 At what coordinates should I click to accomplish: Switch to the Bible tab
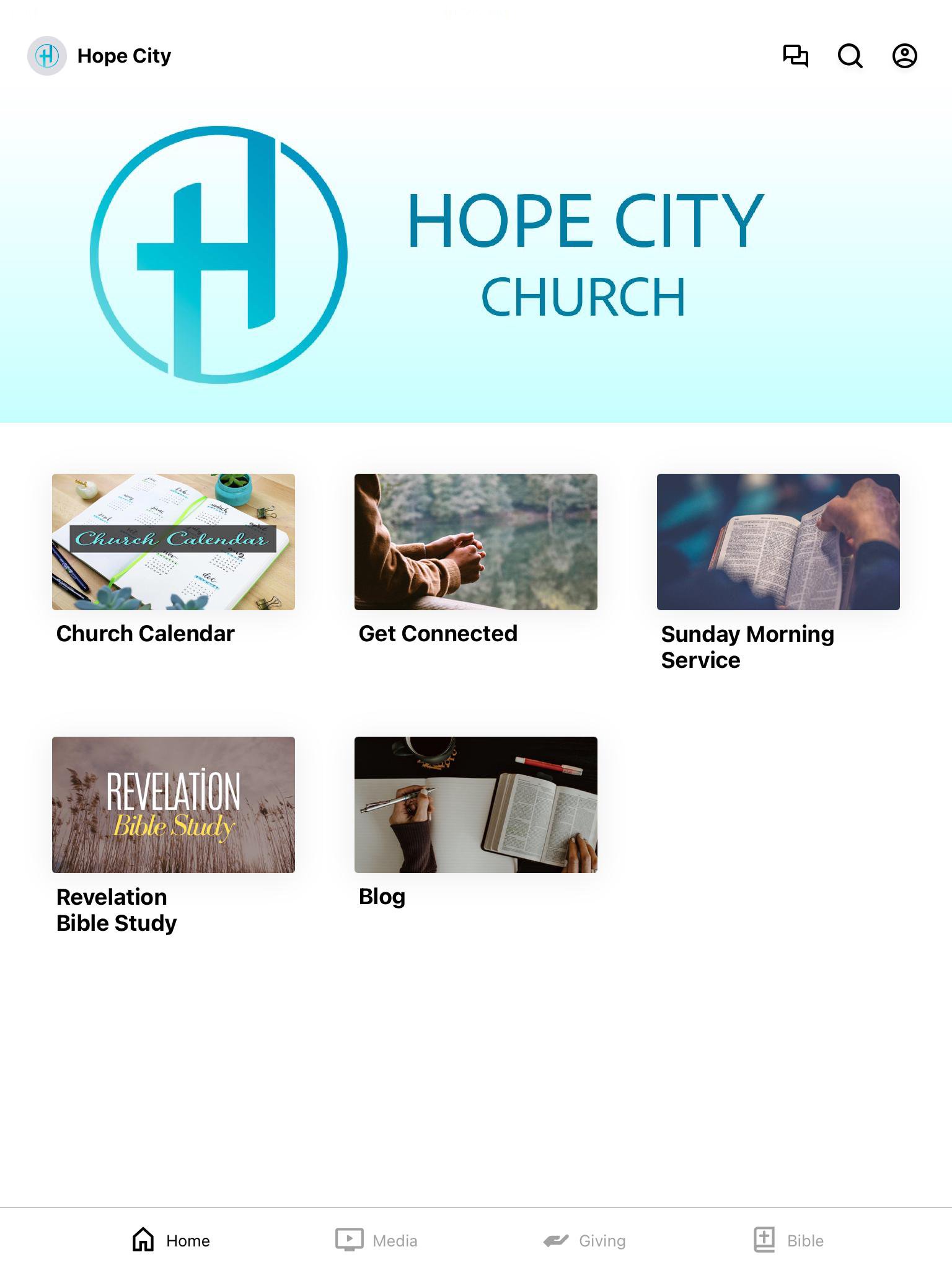click(x=788, y=1240)
